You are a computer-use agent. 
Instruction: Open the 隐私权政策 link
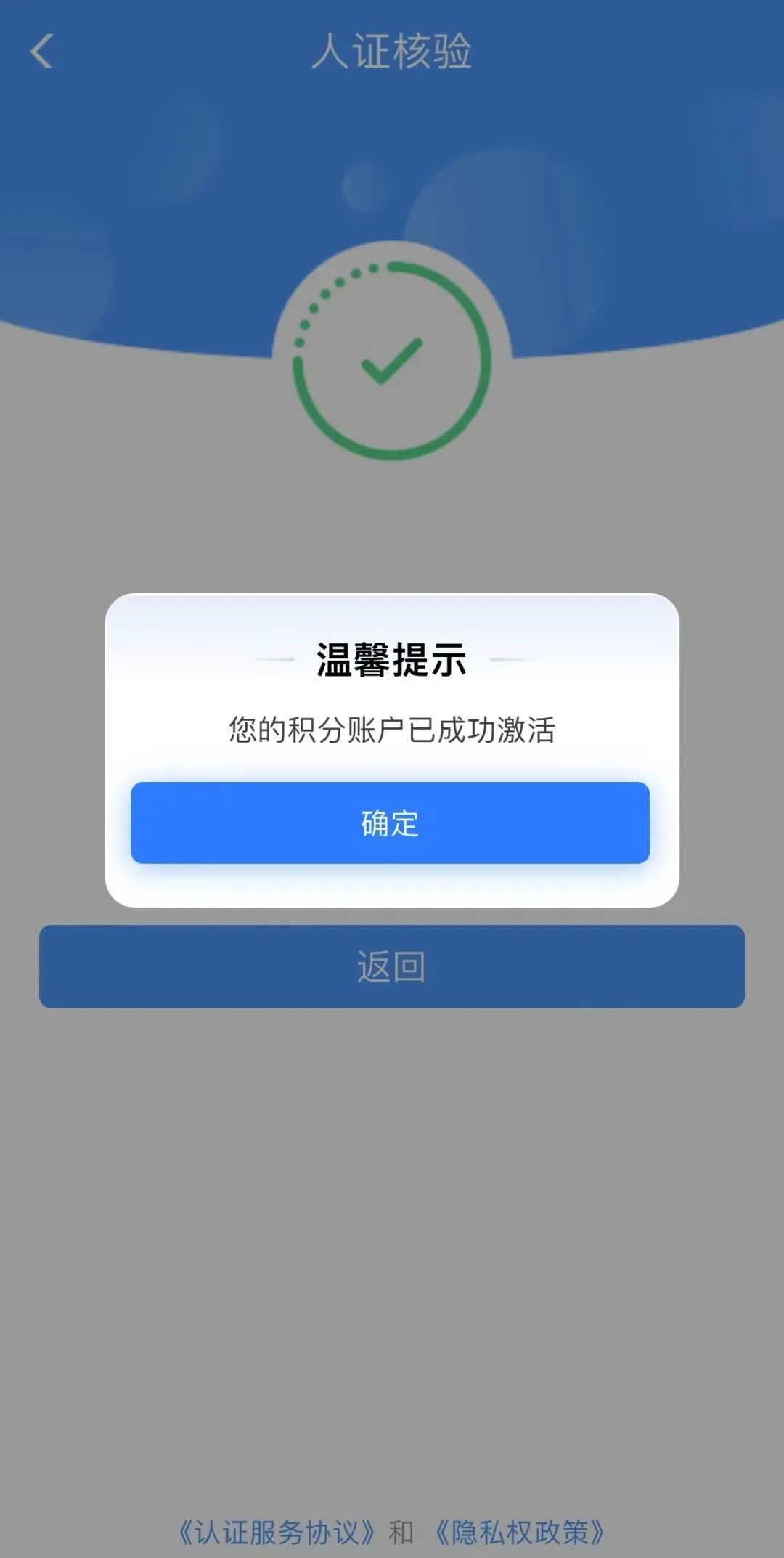520,1532
